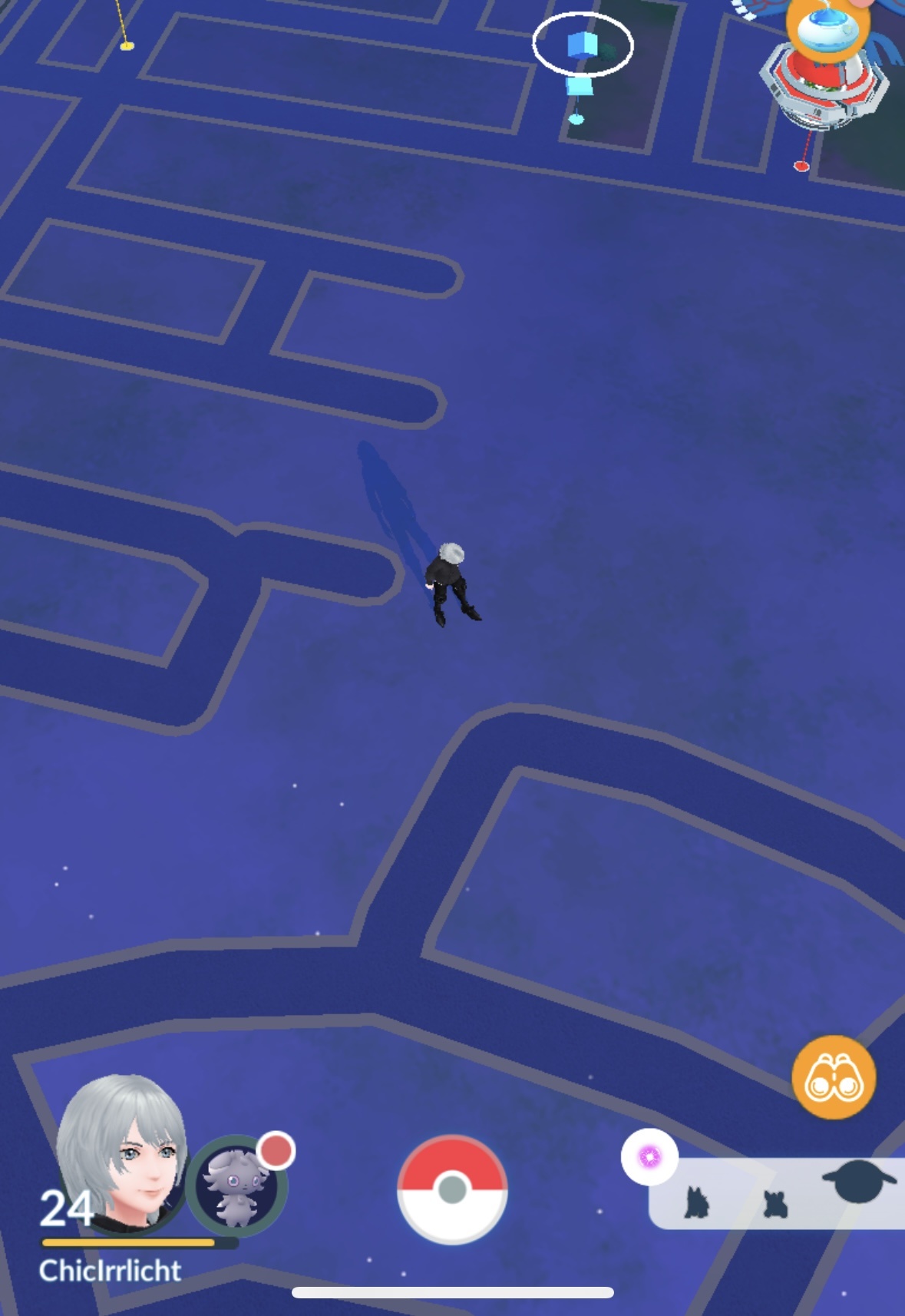Screen dimensions: 905x1316
Task: Open the Nearby Pokémon tracker
Action: [x=775, y=1194]
